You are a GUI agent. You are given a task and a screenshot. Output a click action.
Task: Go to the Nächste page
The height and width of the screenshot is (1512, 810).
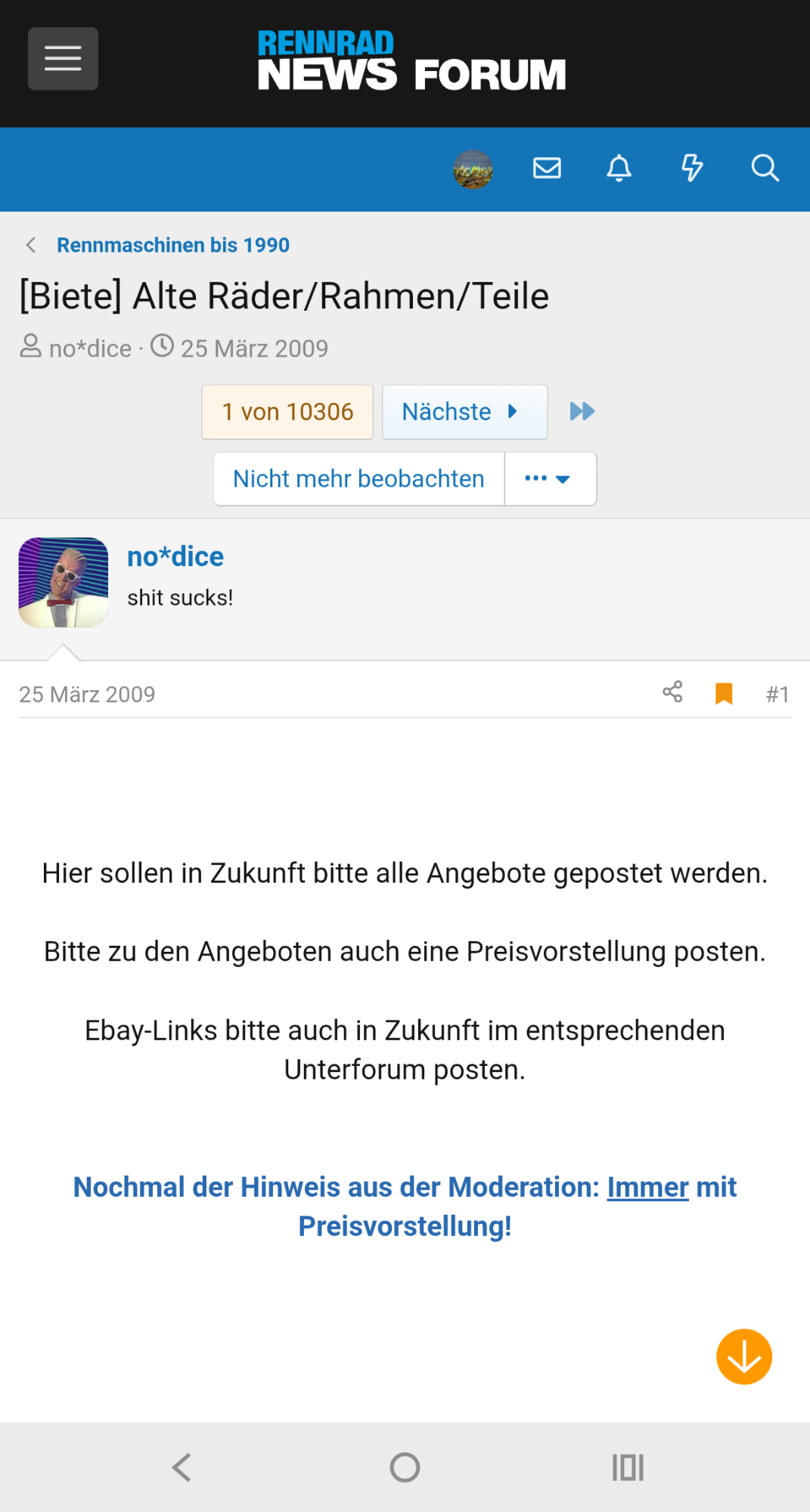pyautogui.click(x=464, y=412)
